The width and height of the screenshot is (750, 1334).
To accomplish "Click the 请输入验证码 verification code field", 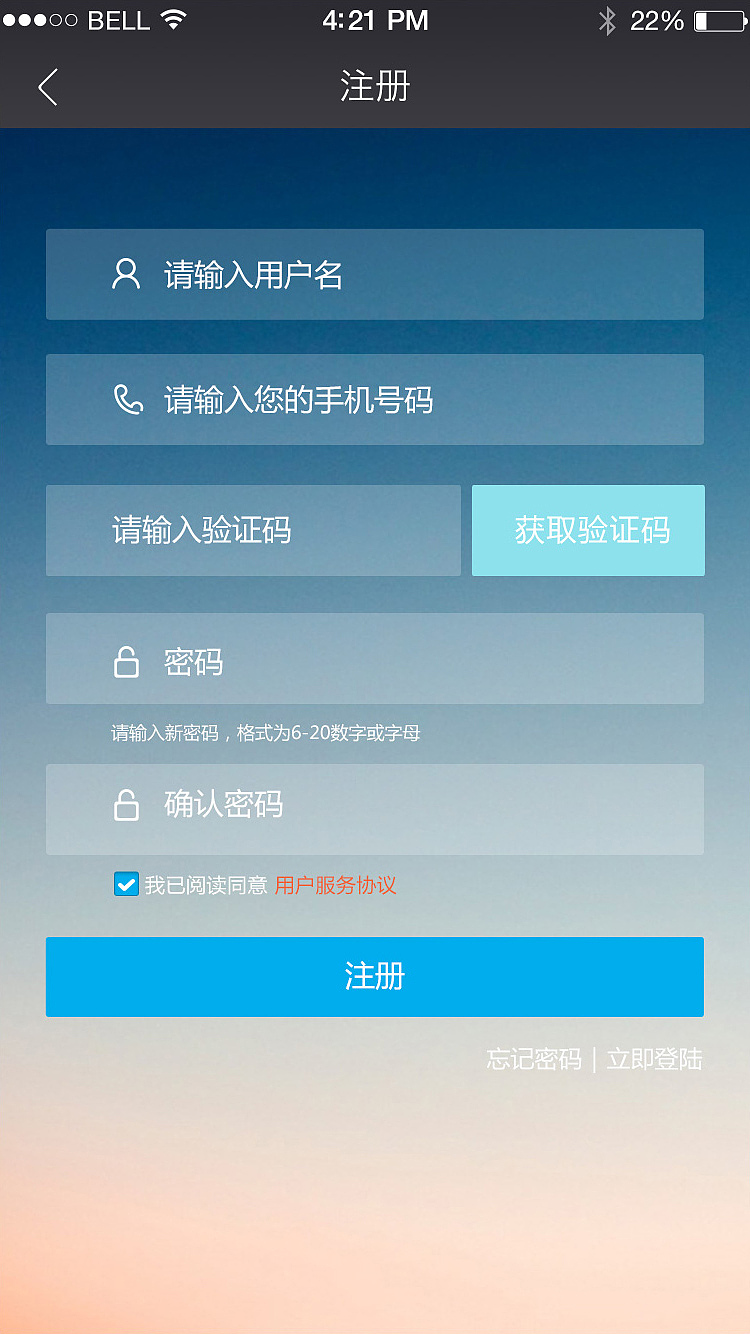I will (x=253, y=531).
